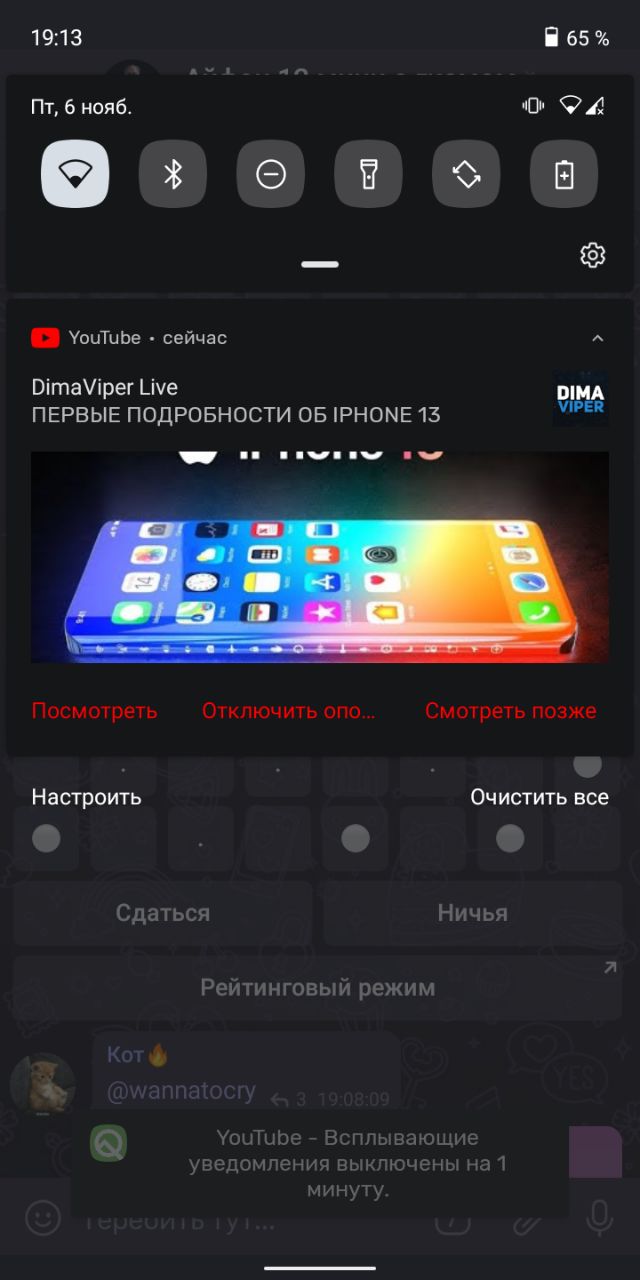Tap Посмотреть to watch the video
This screenshot has height=1280, width=640.
[94, 711]
